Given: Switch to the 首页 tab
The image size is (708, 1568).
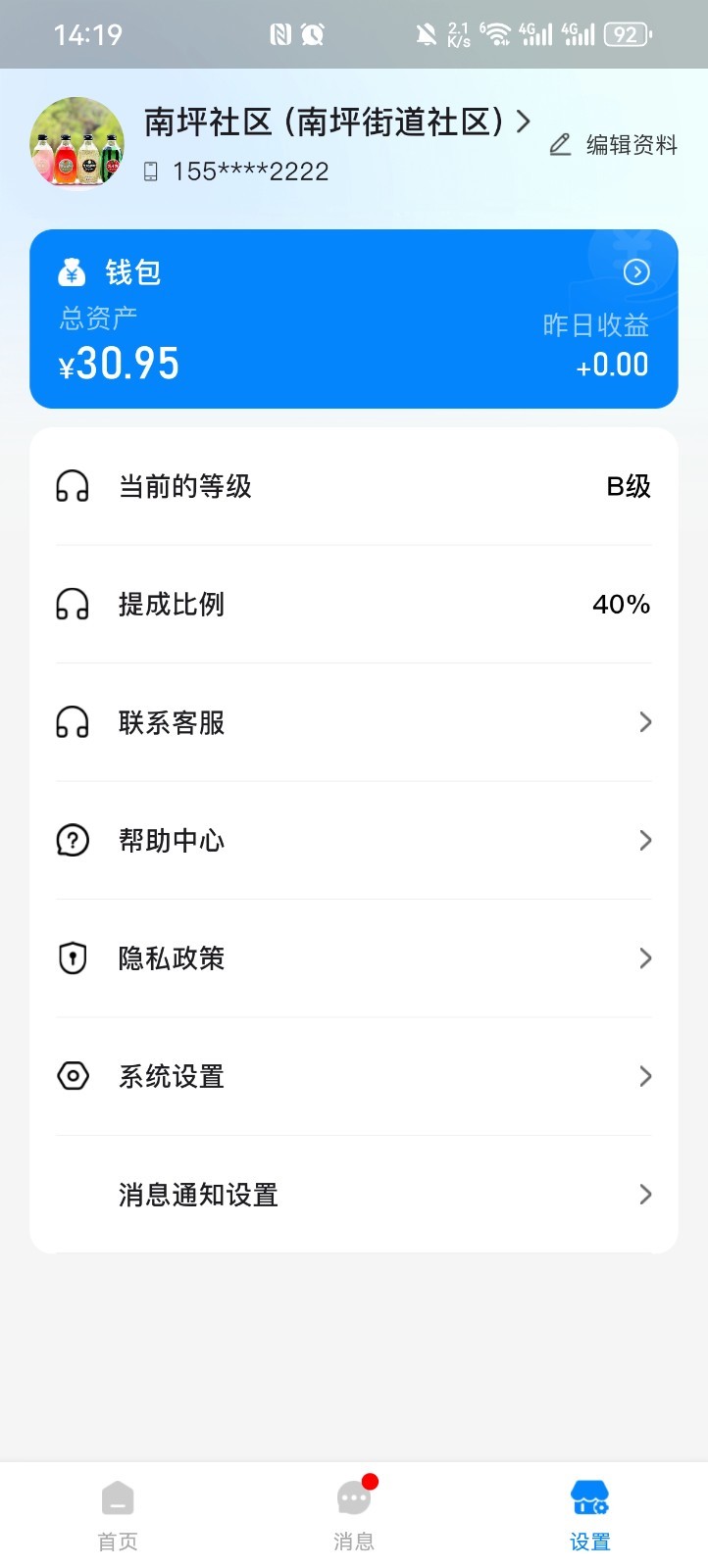Looking at the screenshot, I should [x=118, y=1514].
